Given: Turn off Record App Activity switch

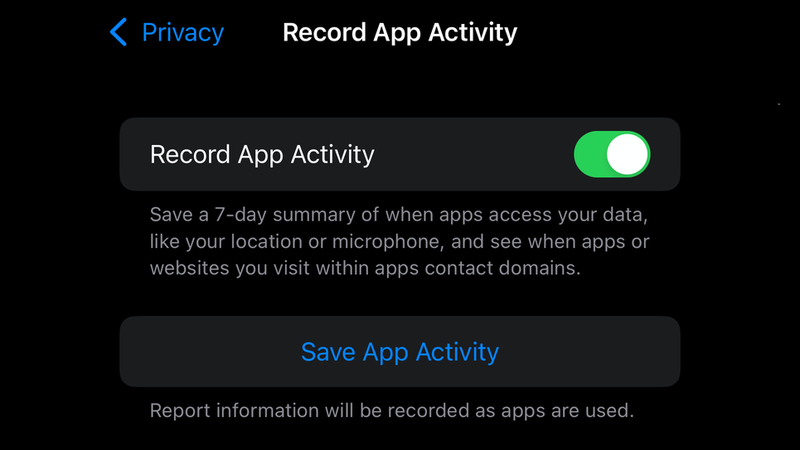Looking at the screenshot, I should (x=611, y=154).
